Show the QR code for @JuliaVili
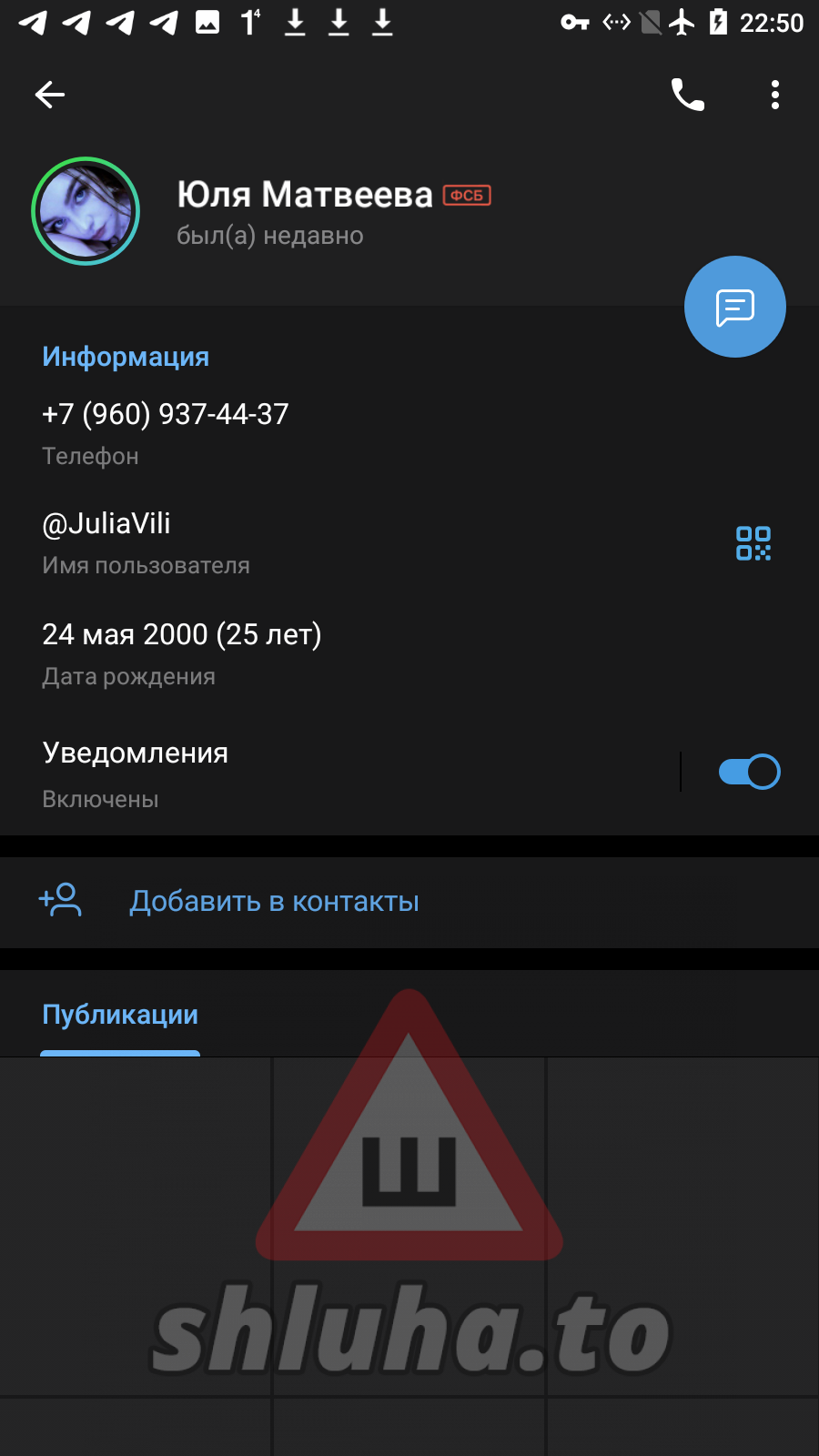 point(753,543)
